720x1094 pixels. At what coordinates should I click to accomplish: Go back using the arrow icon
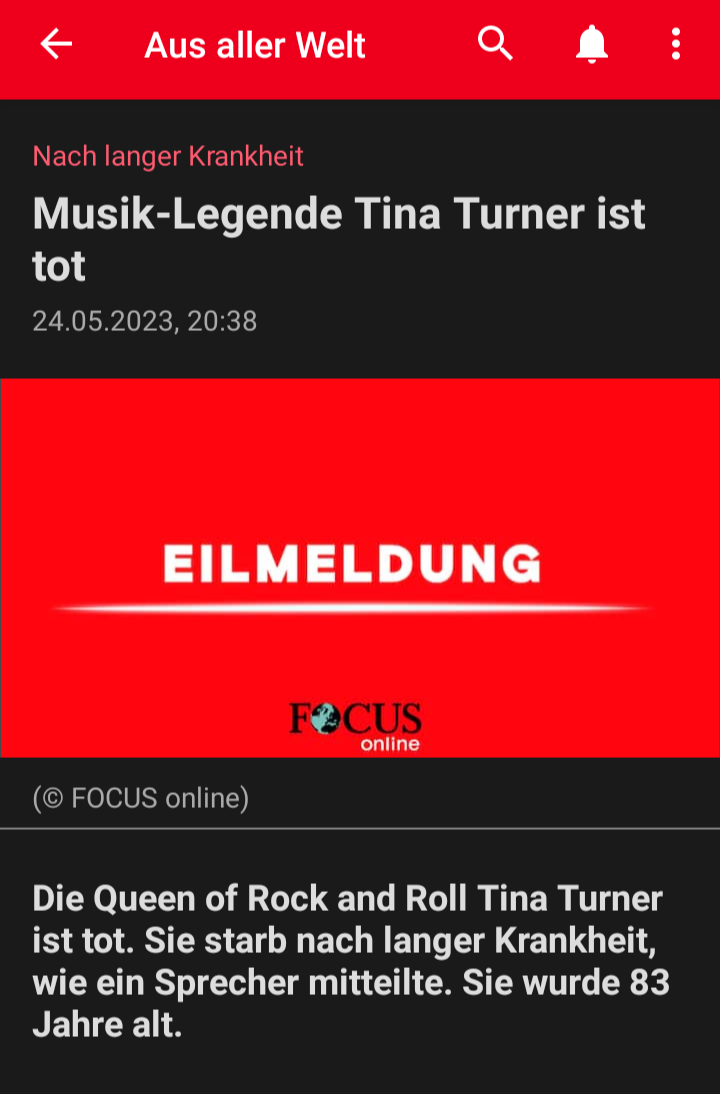point(56,45)
